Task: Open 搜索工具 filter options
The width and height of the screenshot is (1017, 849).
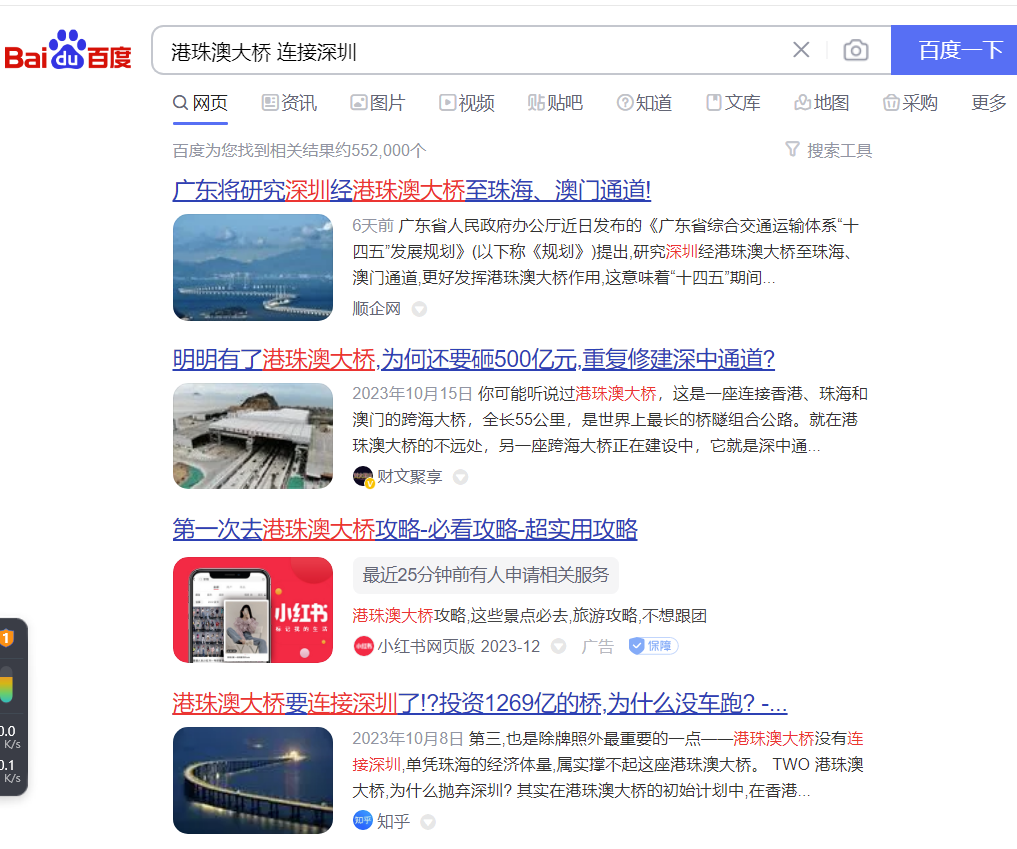Action: coord(829,151)
